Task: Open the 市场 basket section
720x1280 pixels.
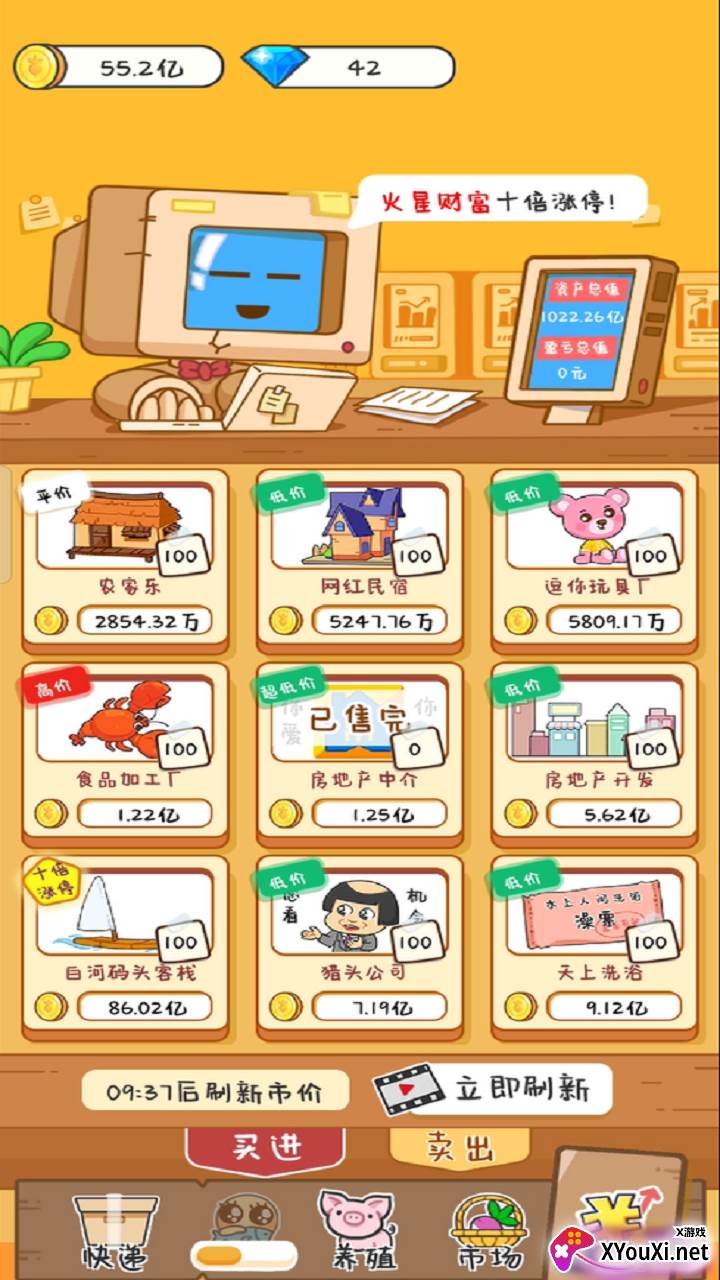Action: click(489, 1232)
